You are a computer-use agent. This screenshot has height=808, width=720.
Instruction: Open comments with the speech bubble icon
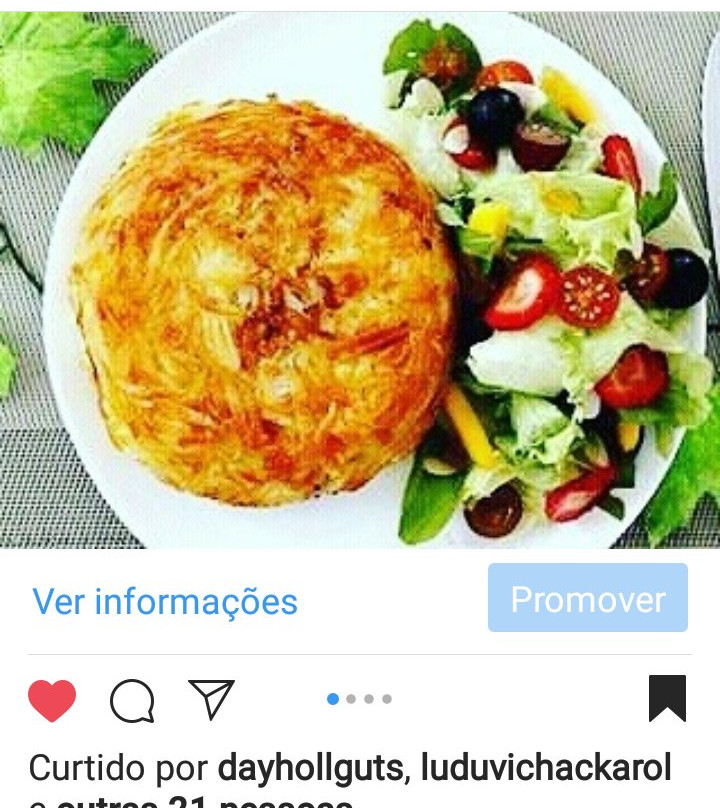(132, 701)
